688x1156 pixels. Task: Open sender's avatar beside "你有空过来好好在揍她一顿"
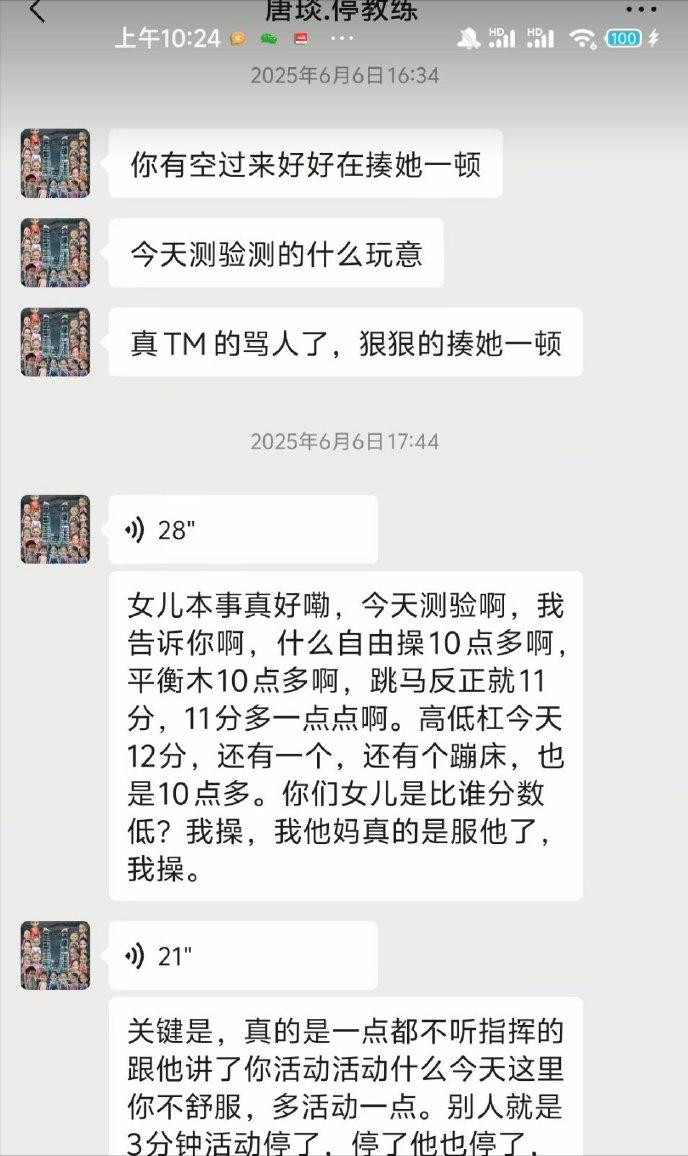(x=55, y=163)
